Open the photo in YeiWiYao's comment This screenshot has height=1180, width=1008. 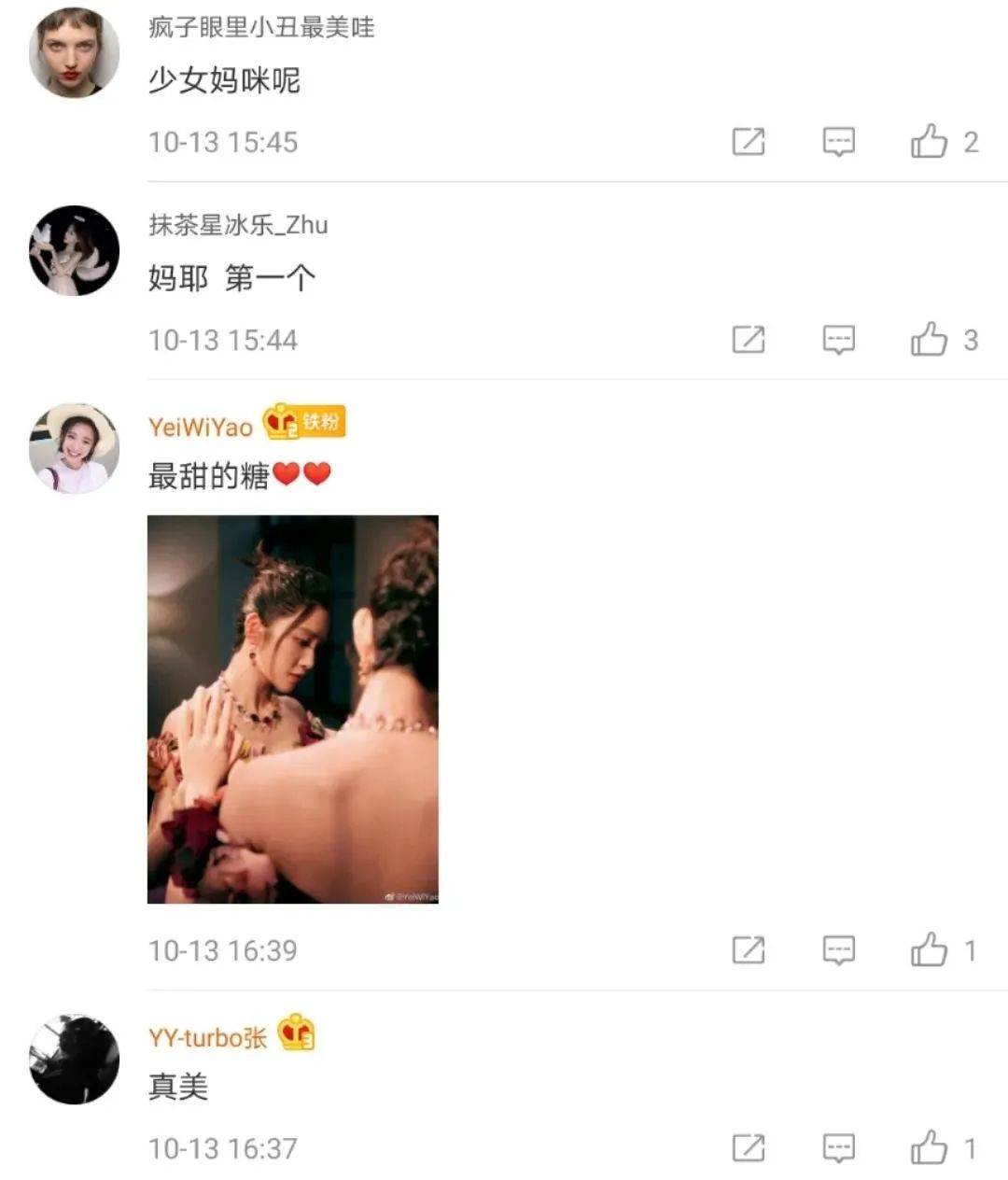tap(293, 709)
